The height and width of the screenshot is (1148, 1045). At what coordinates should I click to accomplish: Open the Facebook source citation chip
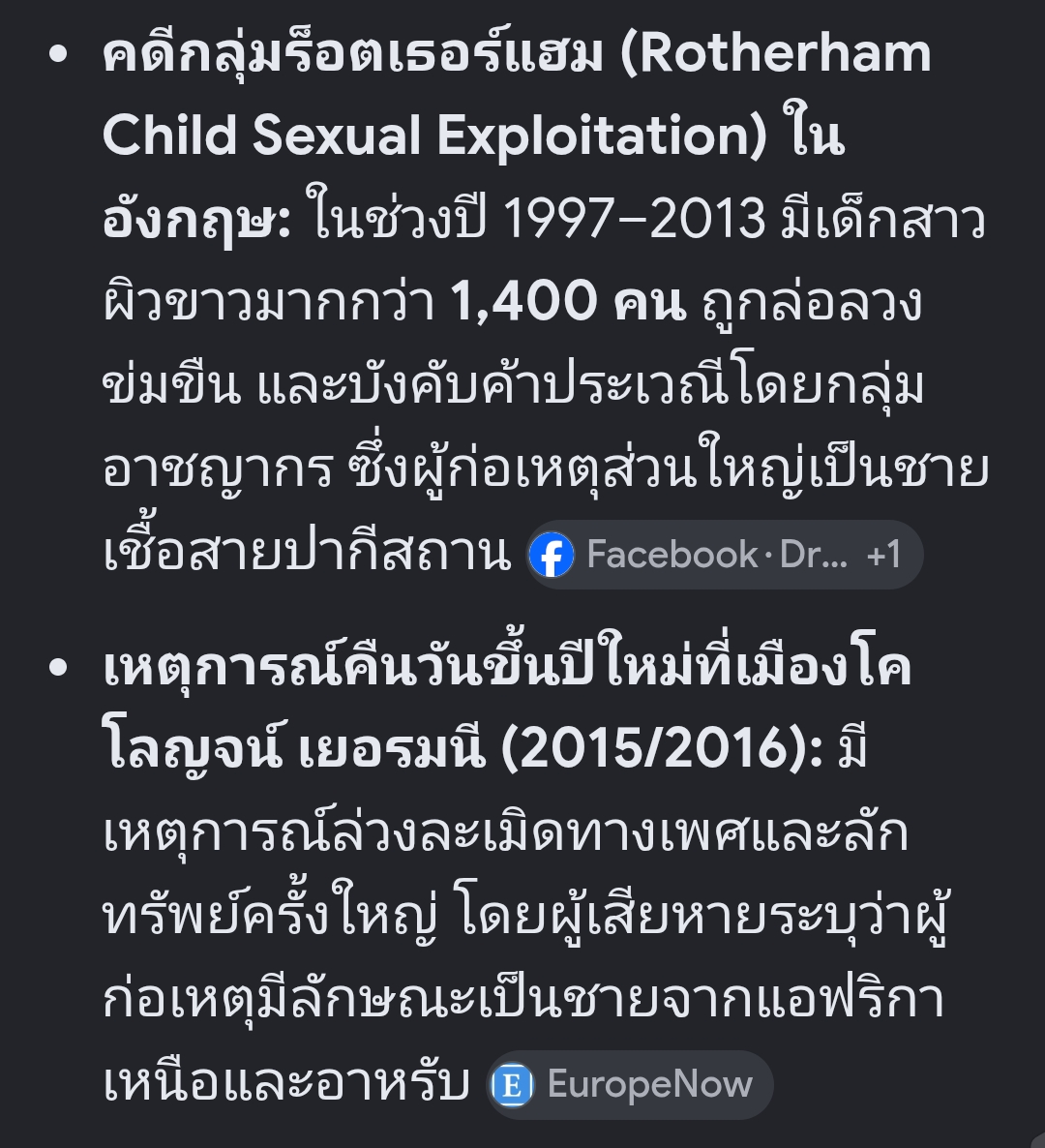point(724,555)
